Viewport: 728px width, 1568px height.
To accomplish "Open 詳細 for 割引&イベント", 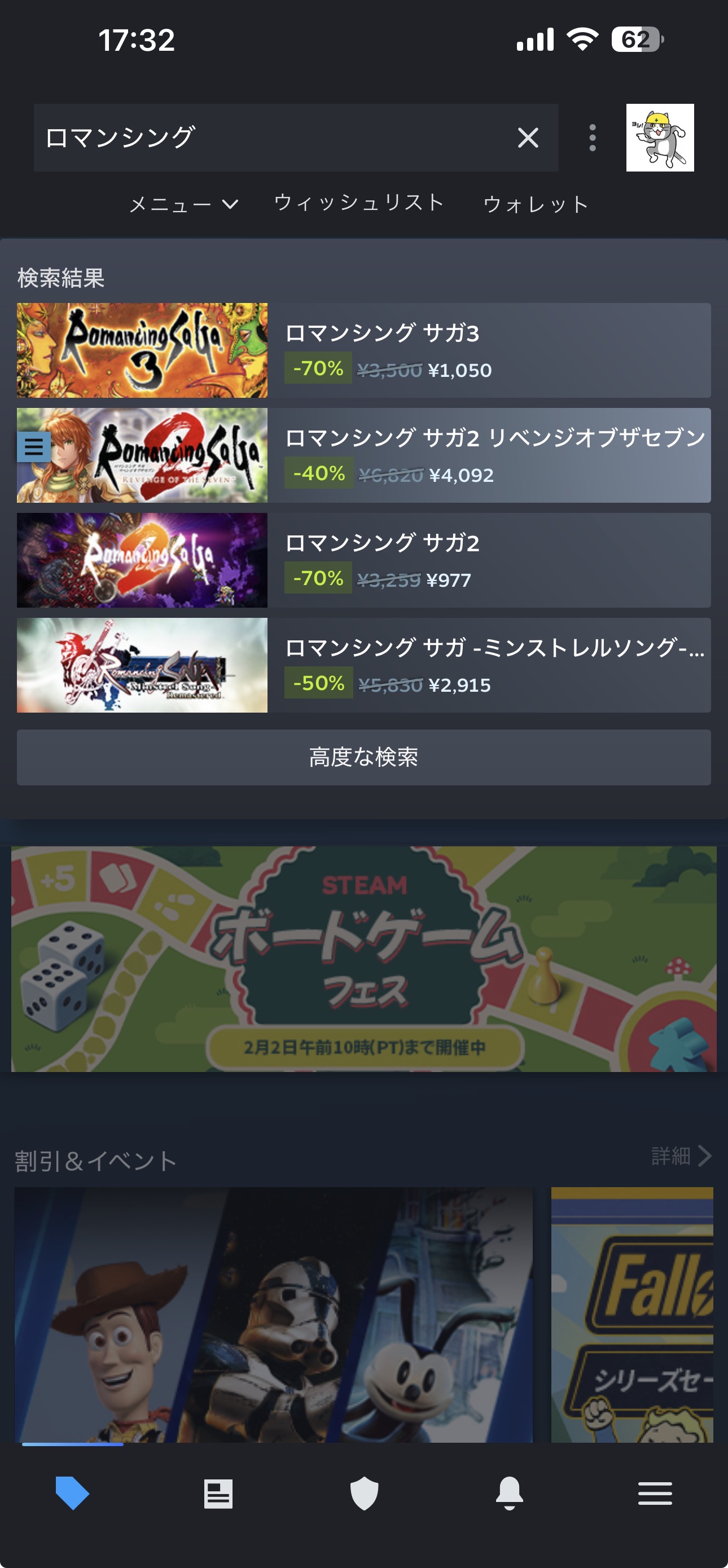I will 681,1156.
